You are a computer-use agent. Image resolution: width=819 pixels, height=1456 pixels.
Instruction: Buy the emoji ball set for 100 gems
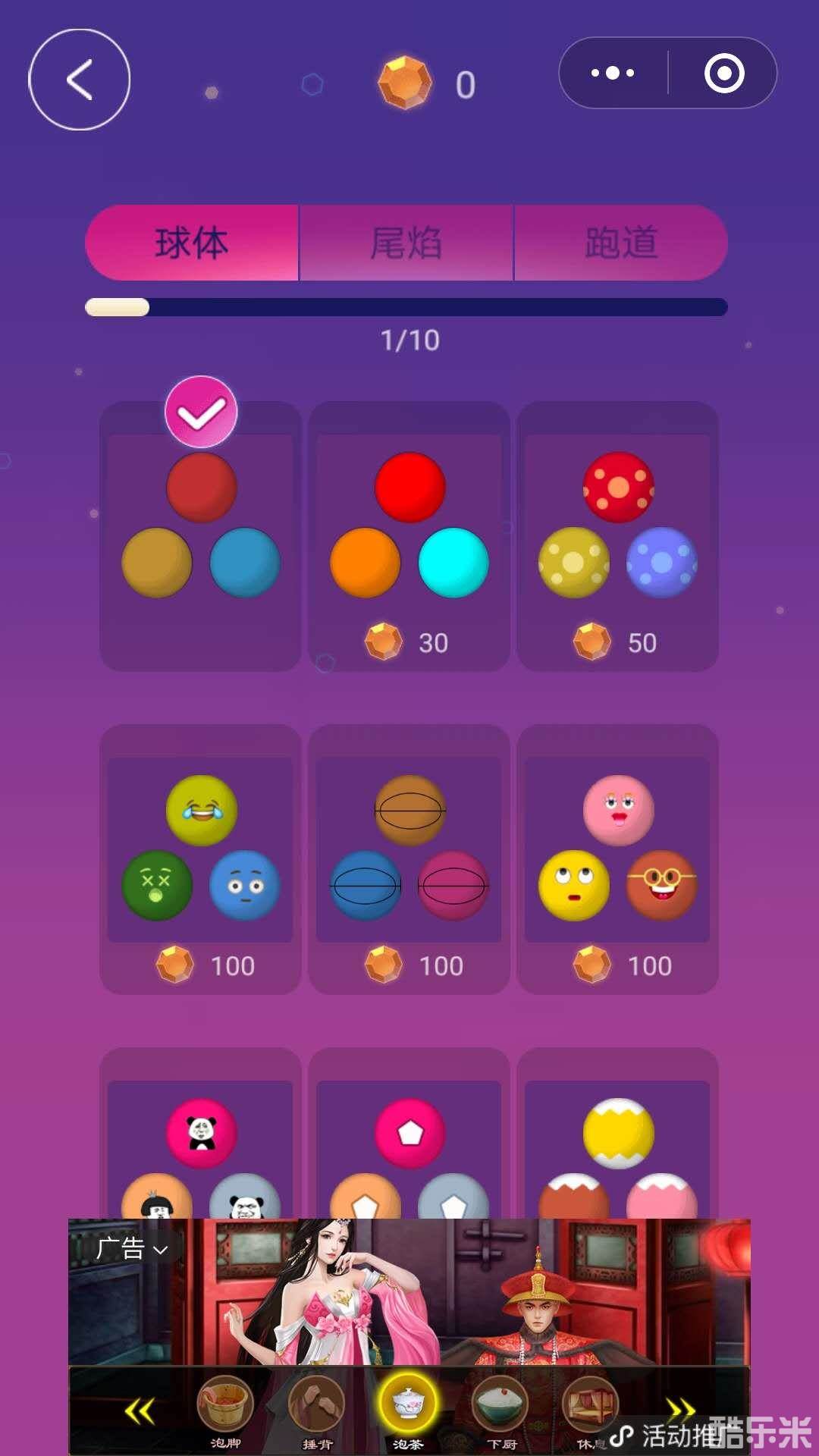(x=200, y=858)
